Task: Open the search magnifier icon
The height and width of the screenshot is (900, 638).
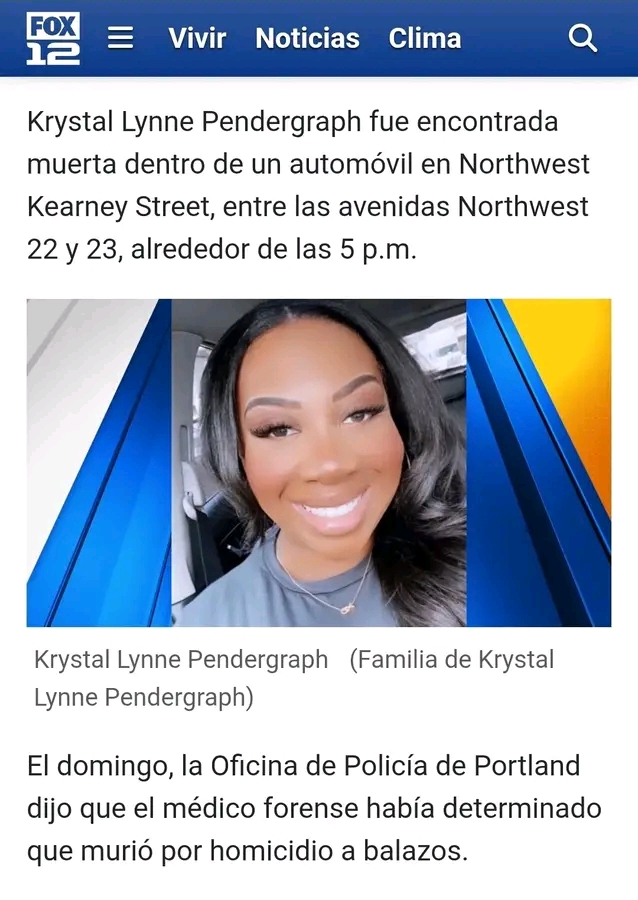Action: pos(582,38)
